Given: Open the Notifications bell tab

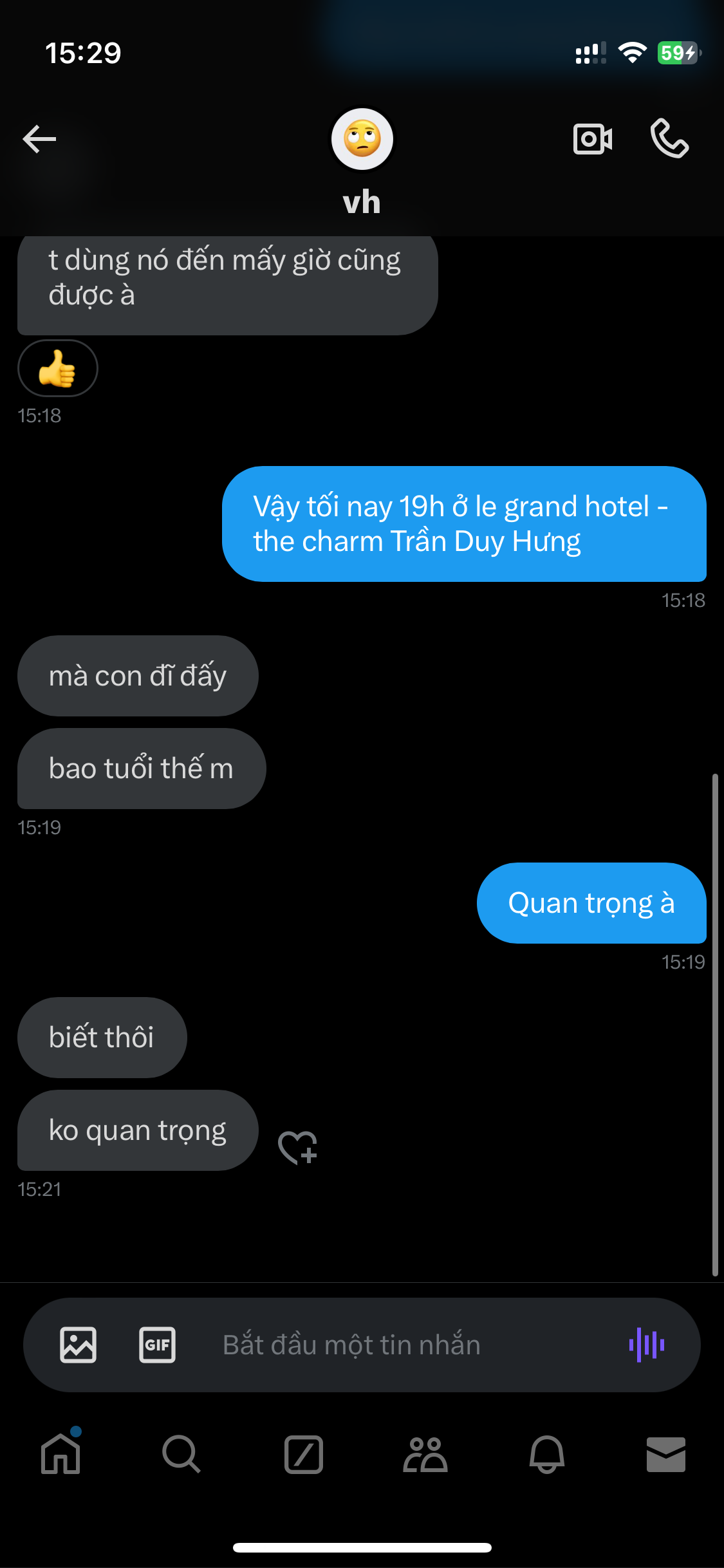Looking at the screenshot, I should [547, 1454].
